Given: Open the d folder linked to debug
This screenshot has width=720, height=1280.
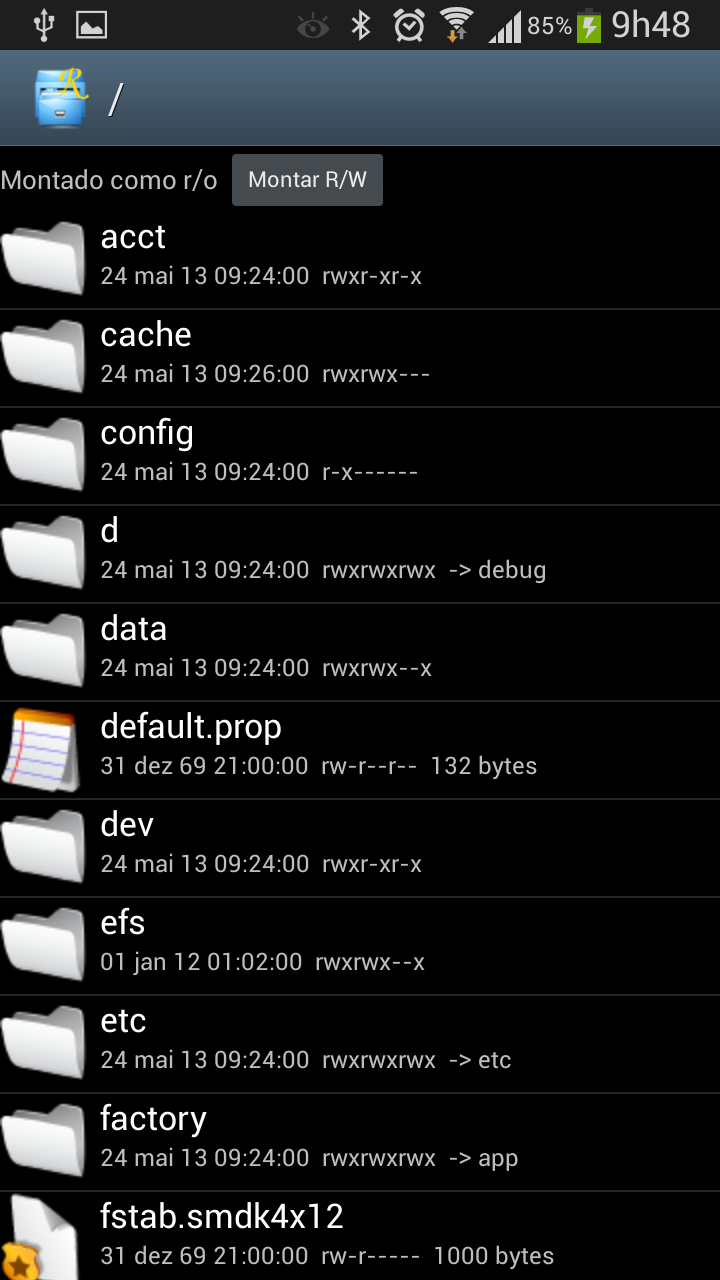Looking at the screenshot, I should (360, 554).
